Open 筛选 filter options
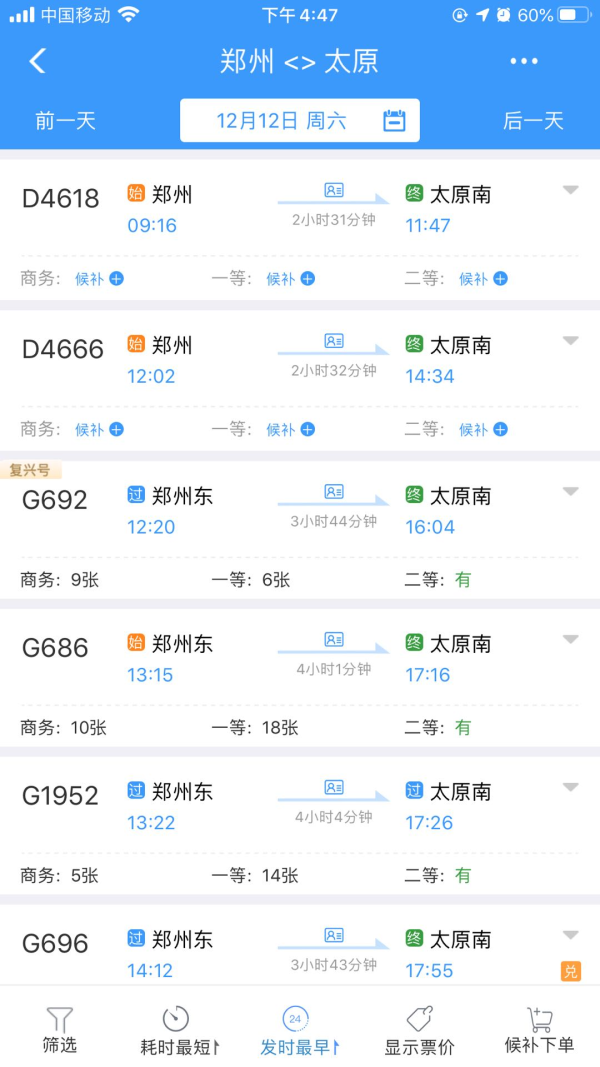600x1067 pixels. pyautogui.click(x=60, y=1031)
